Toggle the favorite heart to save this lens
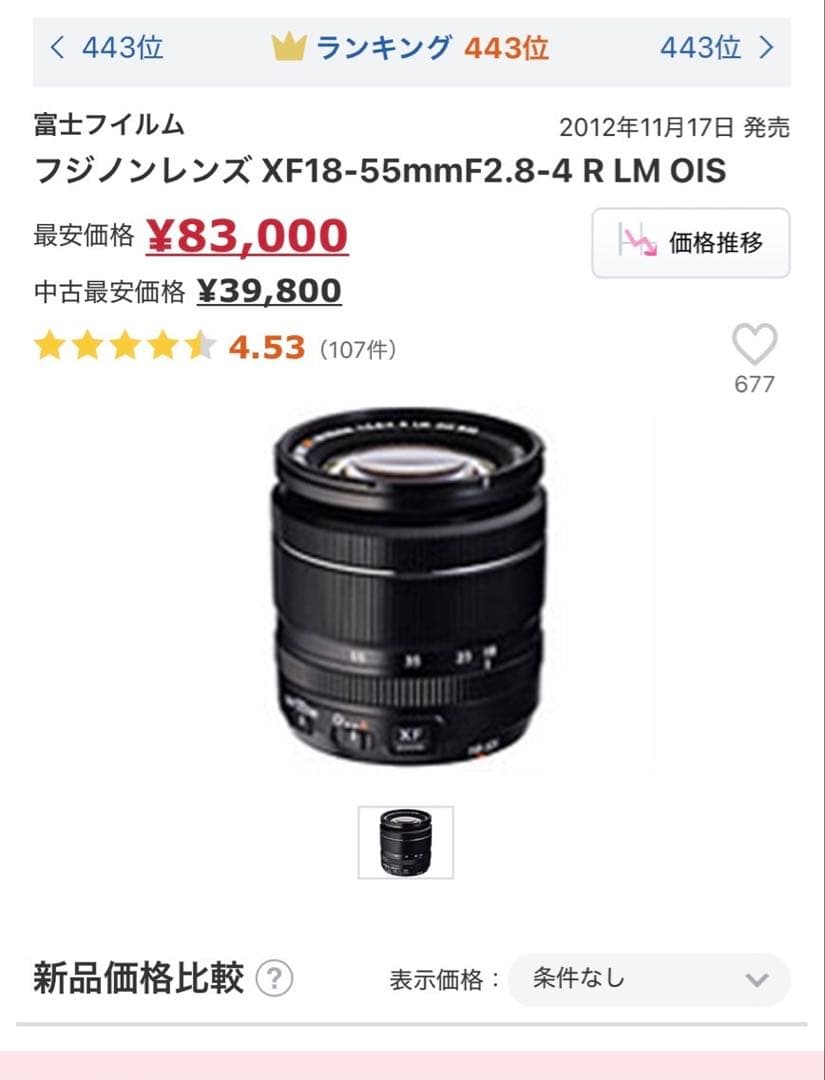Image resolution: width=825 pixels, height=1080 pixels. pyautogui.click(x=755, y=342)
